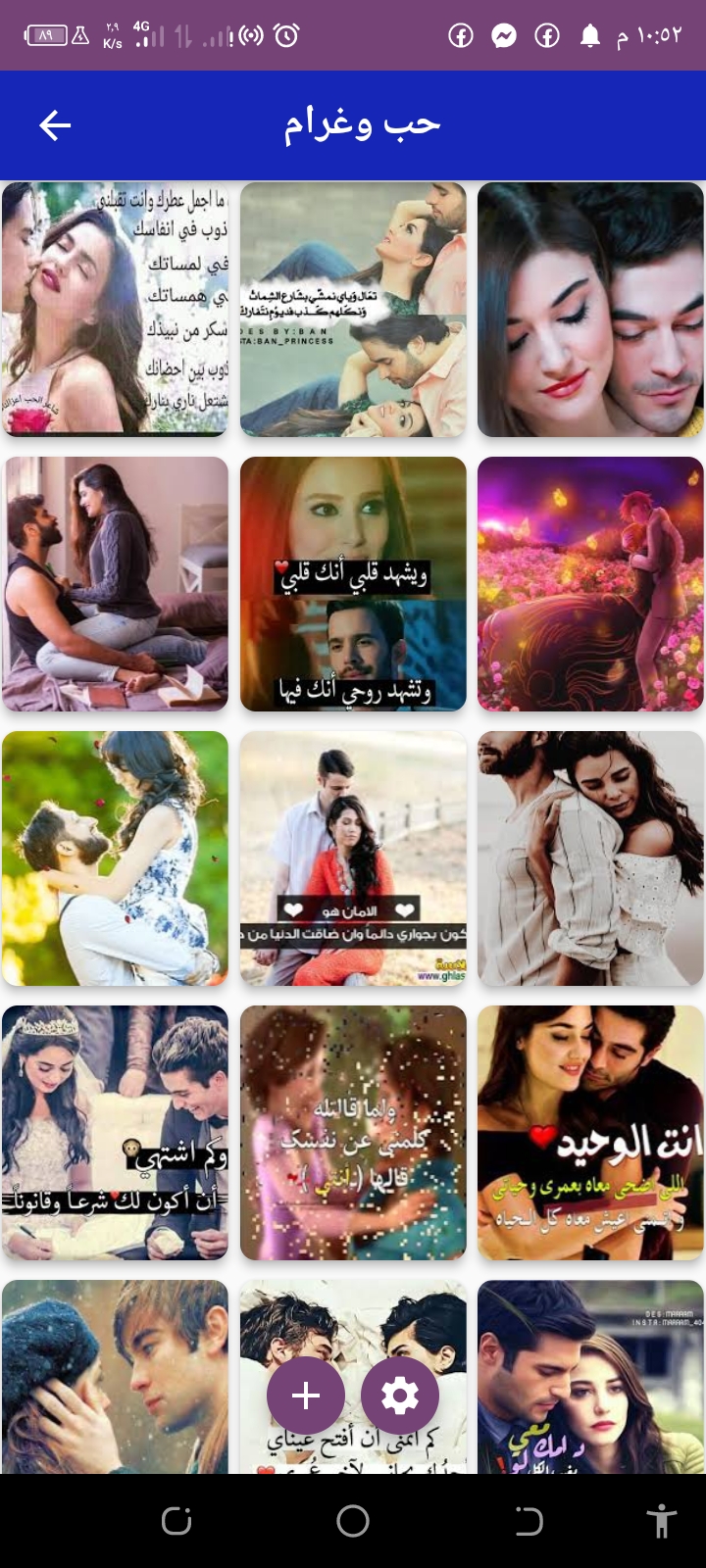The width and height of the screenshot is (706, 1568).
Task: Open the picture with text واما قالتله
Action: click(353, 1133)
